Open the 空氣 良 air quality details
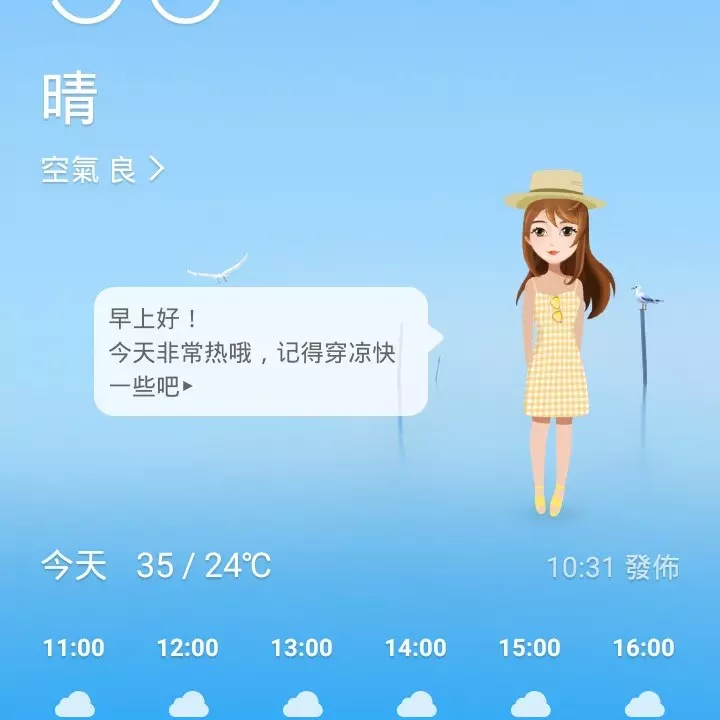Image resolution: width=720 pixels, height=720 pixels. (102, 169)
